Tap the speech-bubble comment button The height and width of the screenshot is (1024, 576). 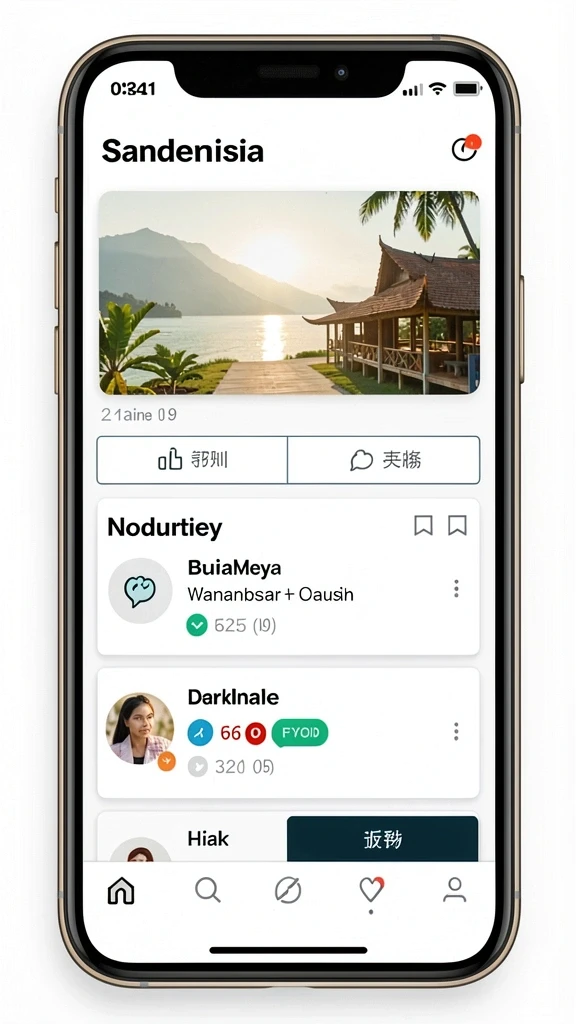[x=384, y=460]
